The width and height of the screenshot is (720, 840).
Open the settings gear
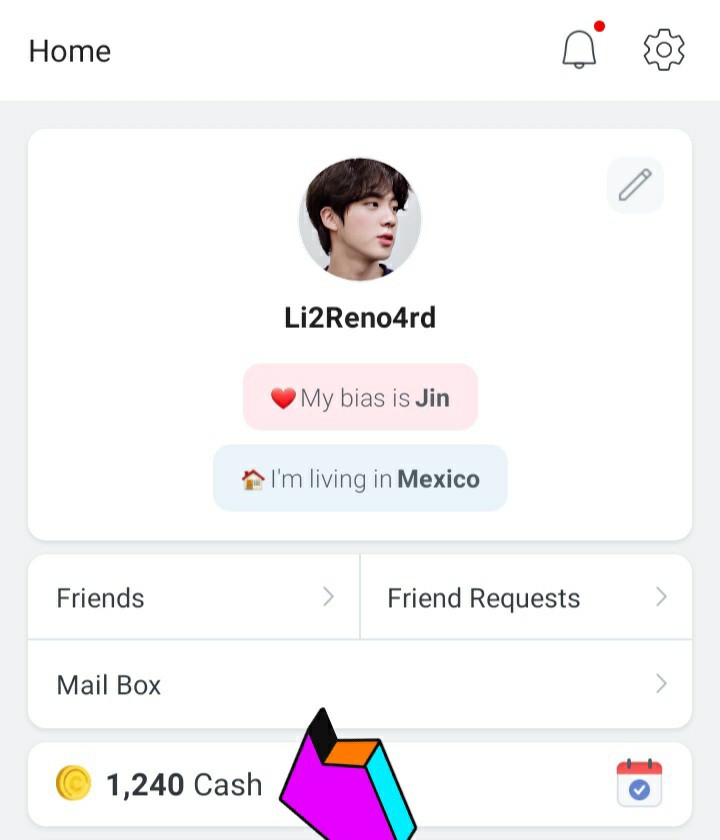point(663,50)
